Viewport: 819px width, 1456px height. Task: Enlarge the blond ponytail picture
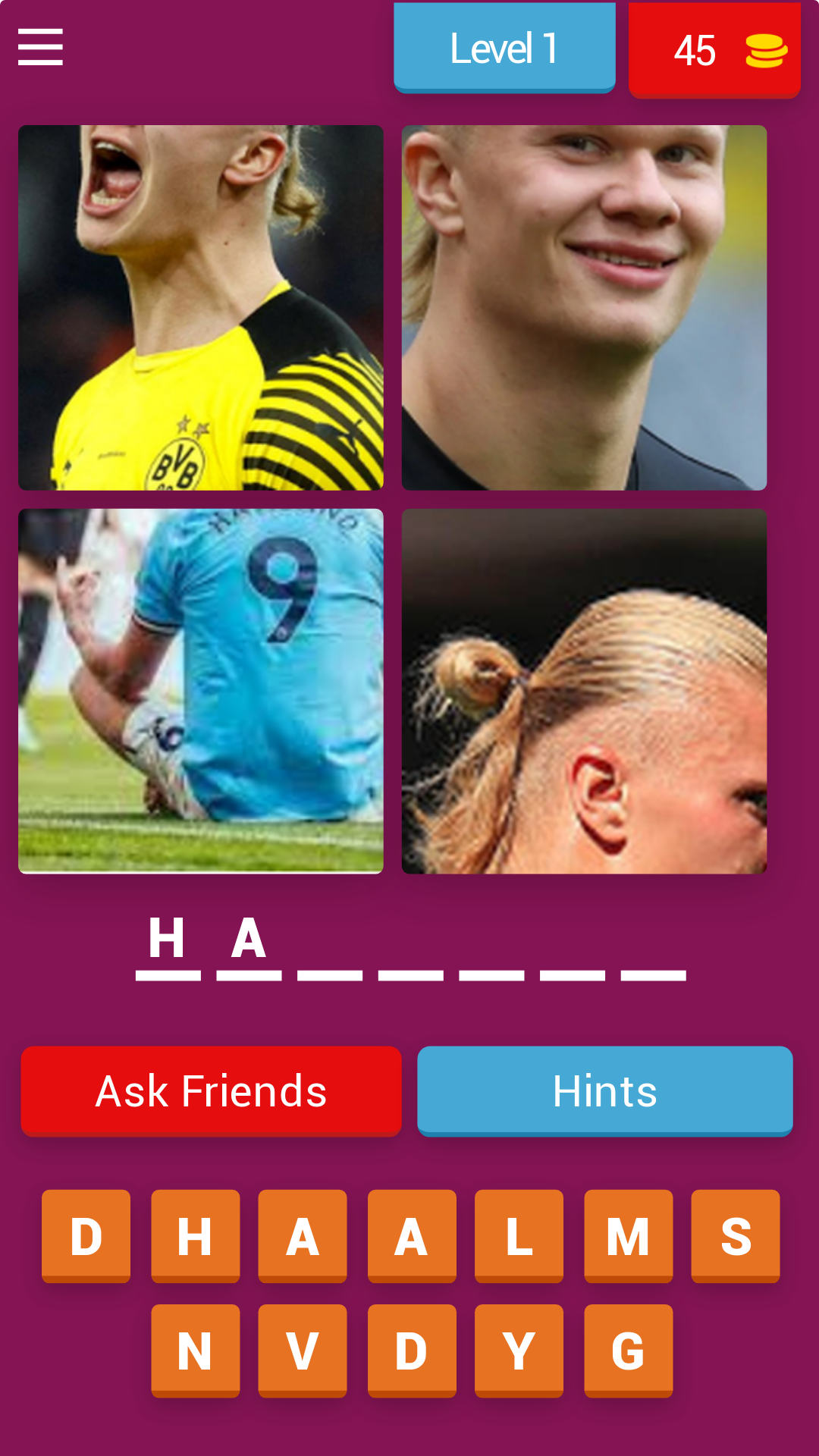tap(584, 691)
